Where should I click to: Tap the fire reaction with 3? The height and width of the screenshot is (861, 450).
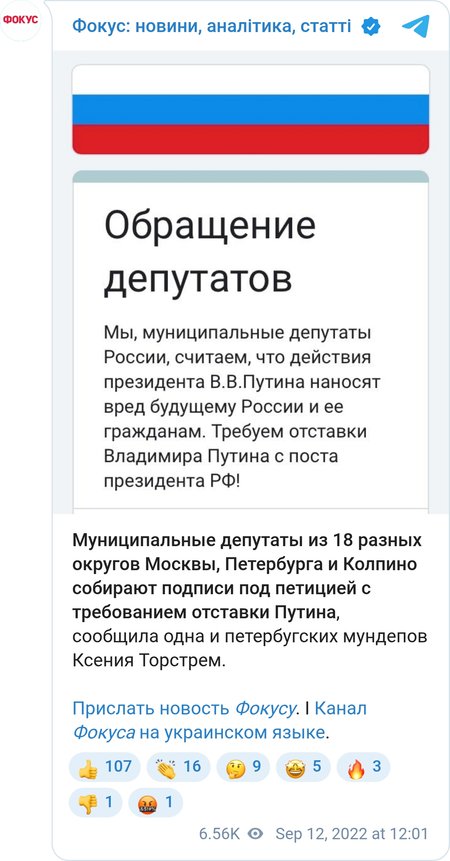[x=363, y=767]
